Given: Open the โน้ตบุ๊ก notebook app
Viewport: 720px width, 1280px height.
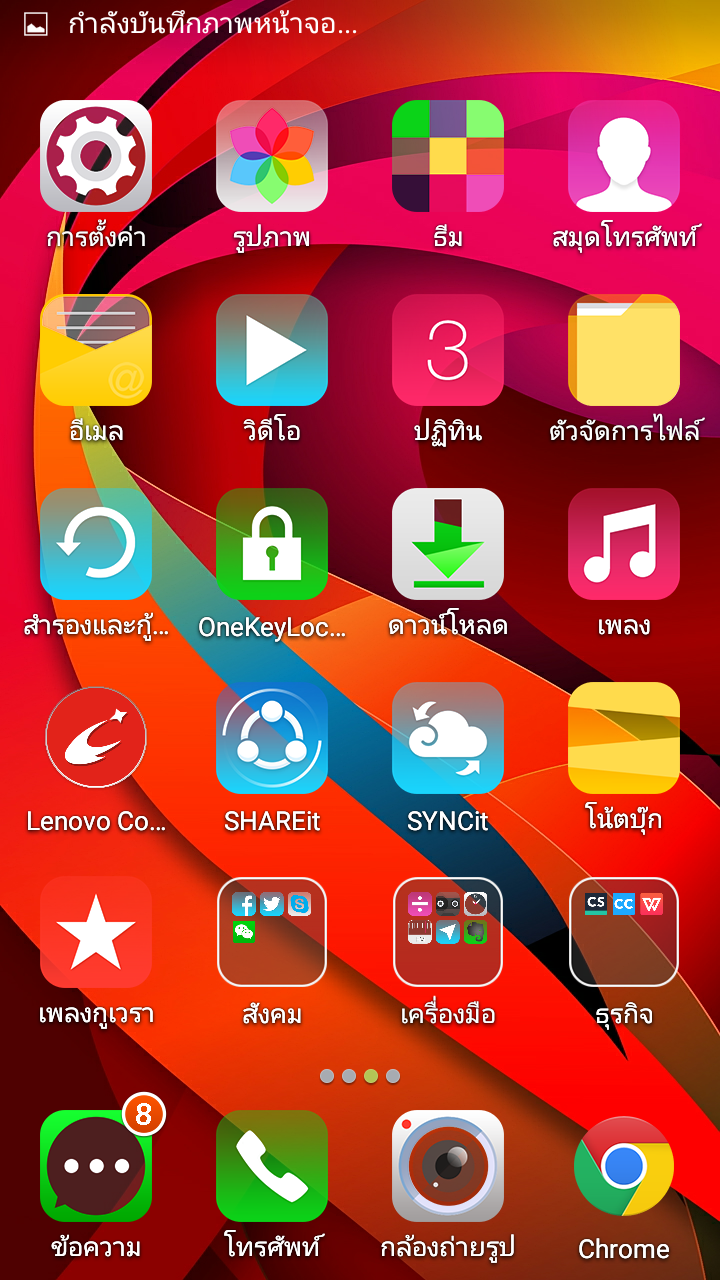Looking at the screenshot, I should (624, 738).
